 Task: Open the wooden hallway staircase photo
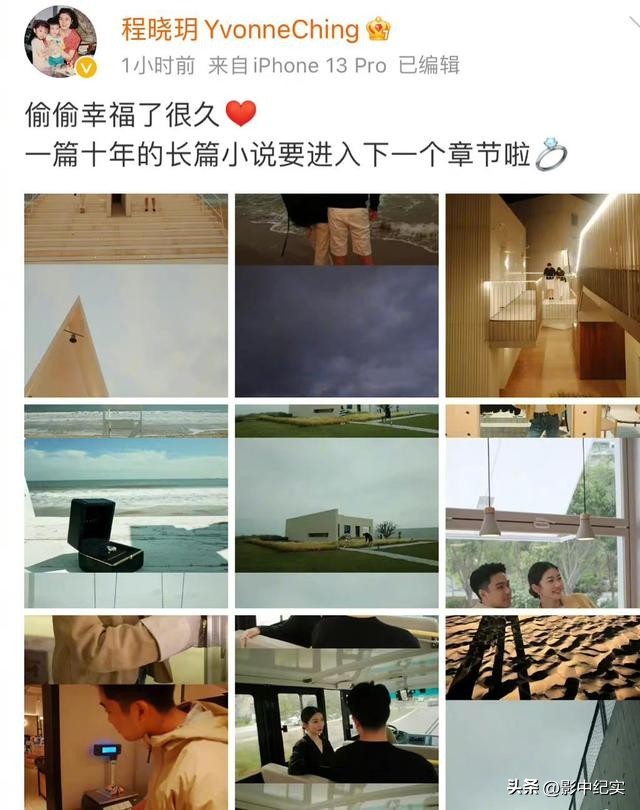542,295
